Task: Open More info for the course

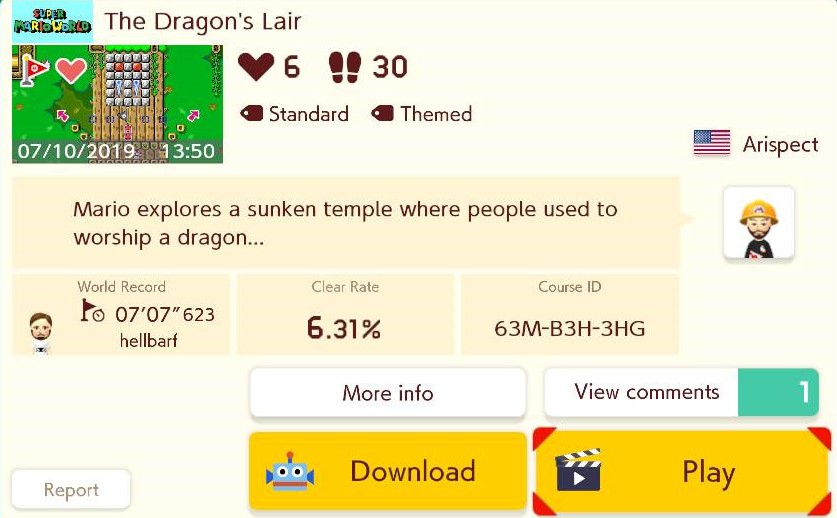Action: (x=387, y=393)
